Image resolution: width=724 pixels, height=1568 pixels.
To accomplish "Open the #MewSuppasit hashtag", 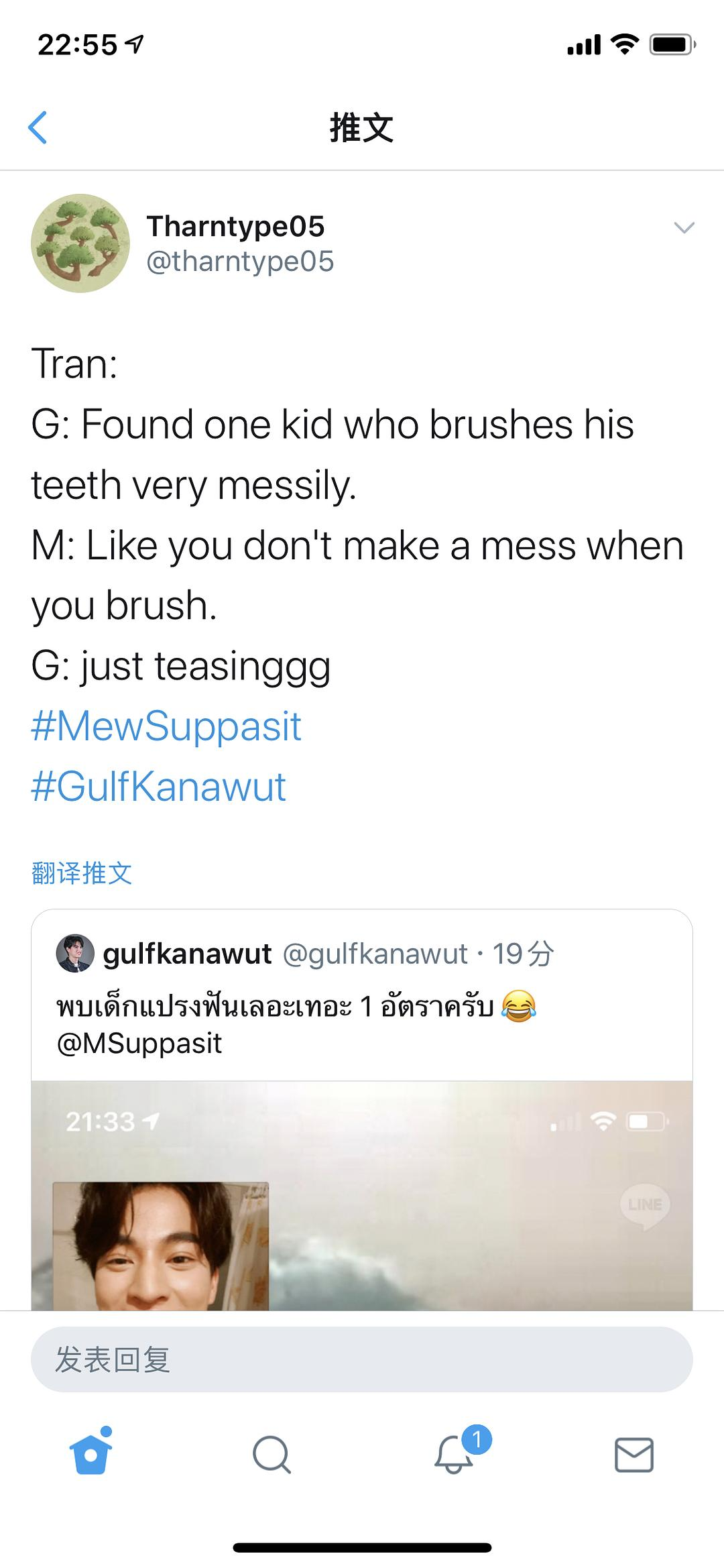I will point(166,726).
